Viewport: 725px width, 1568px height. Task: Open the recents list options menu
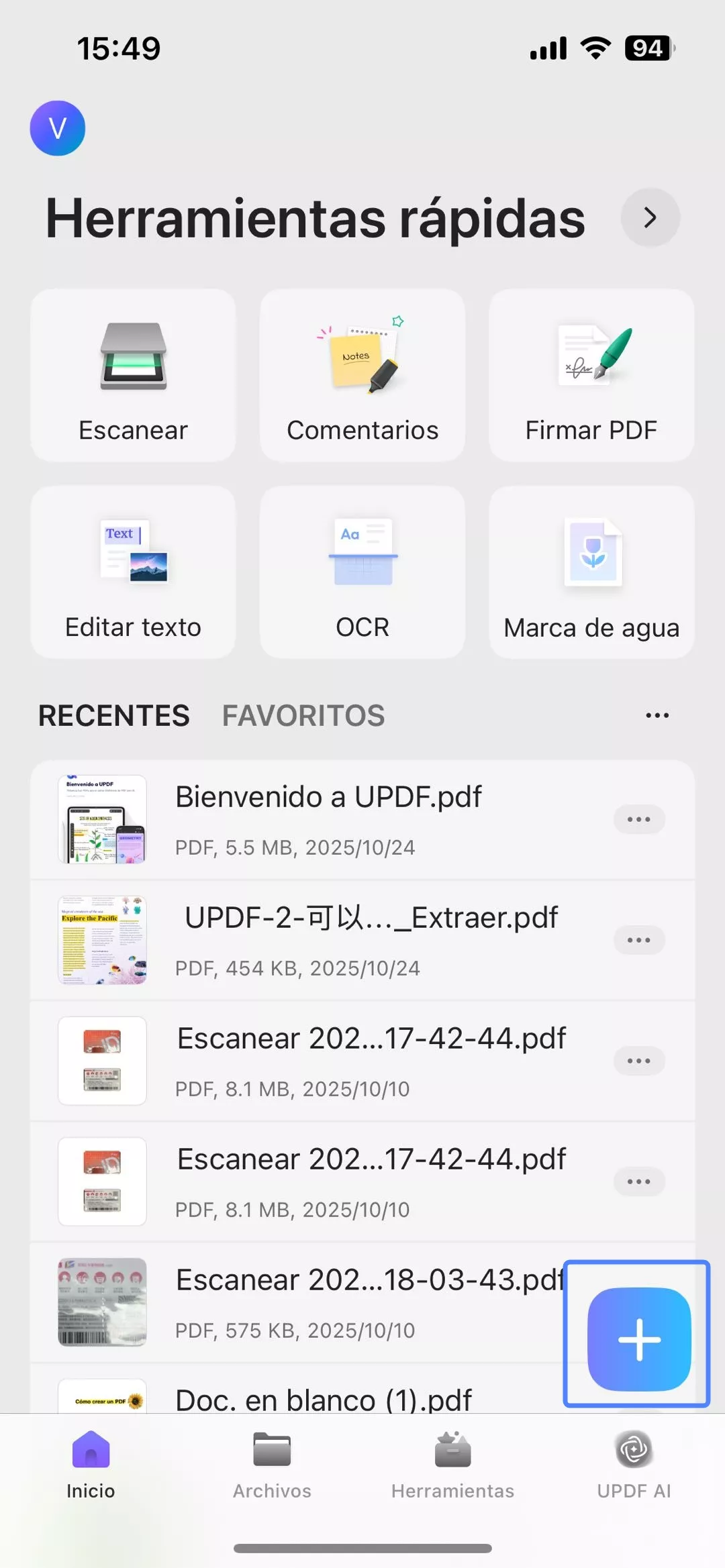click(656, 715)
